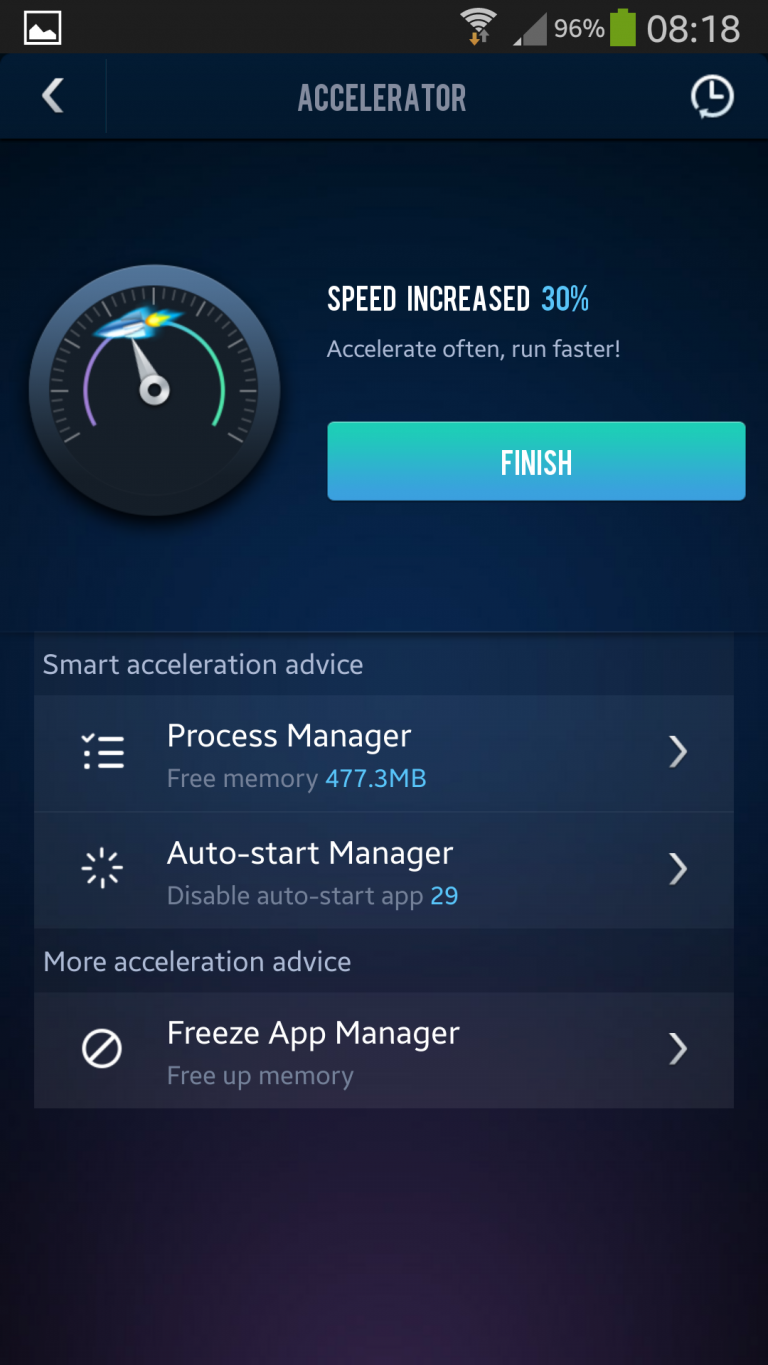
Task: Open the Smart acceleration advice section header
Action: pyautogui.click(x=203, y=664)
